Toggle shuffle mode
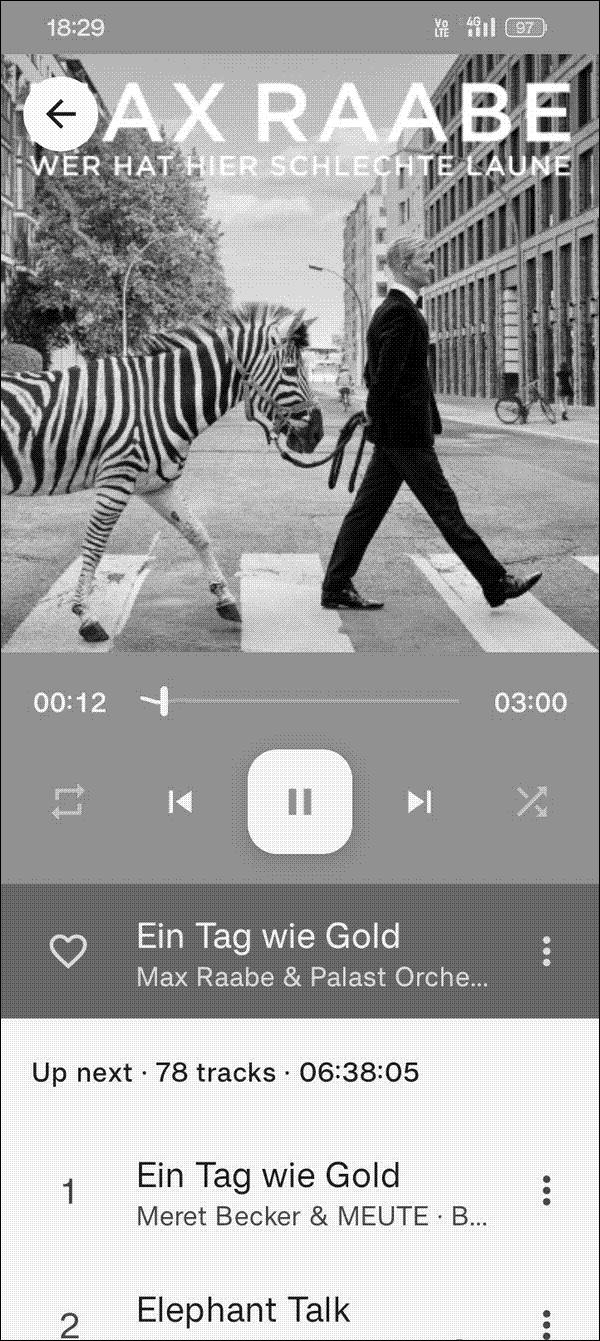 click(x=531, y=802)
